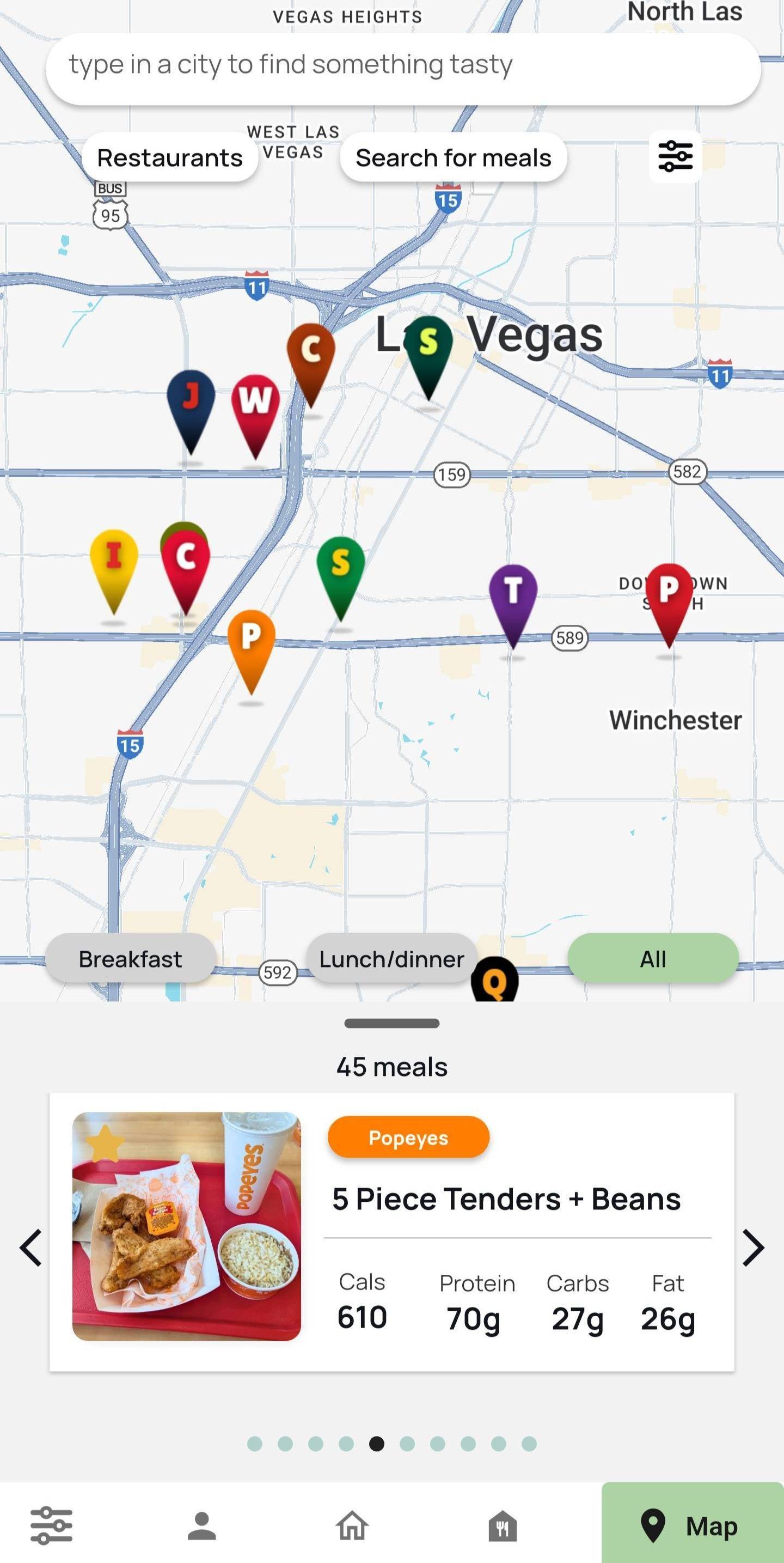Open the Popeyes restaurant tag
Image resolution: width=784 pixels, height=1563 pixels.
[408, 1138]
